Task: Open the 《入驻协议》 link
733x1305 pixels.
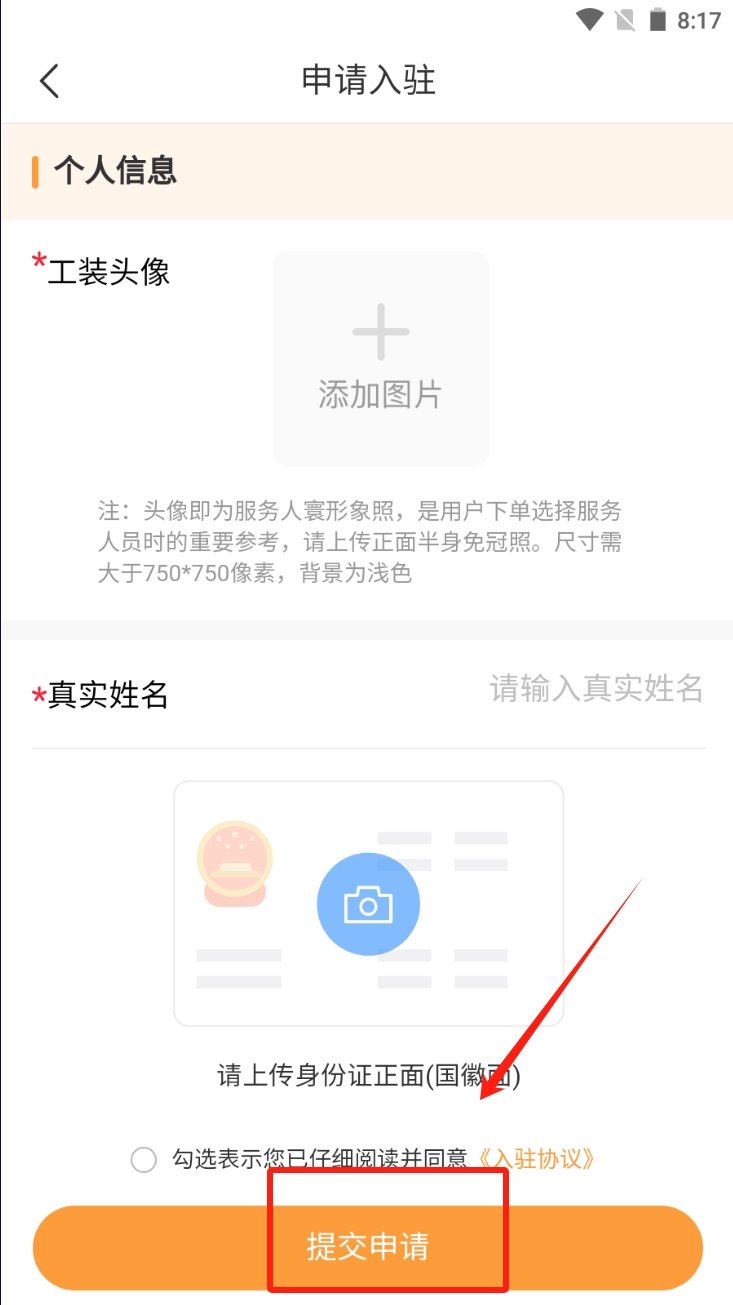Action: point(539,1159)
